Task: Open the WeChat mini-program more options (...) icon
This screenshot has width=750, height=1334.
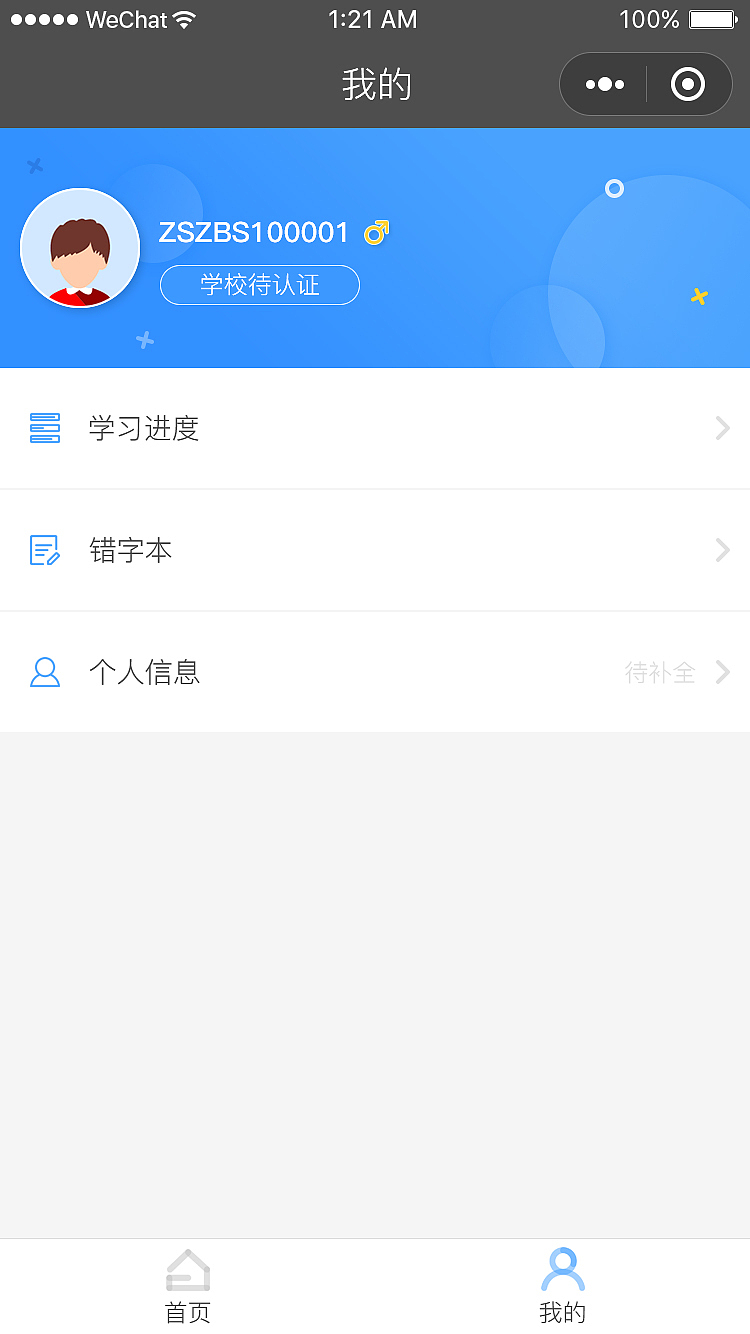Action: (x=604, y=84)
